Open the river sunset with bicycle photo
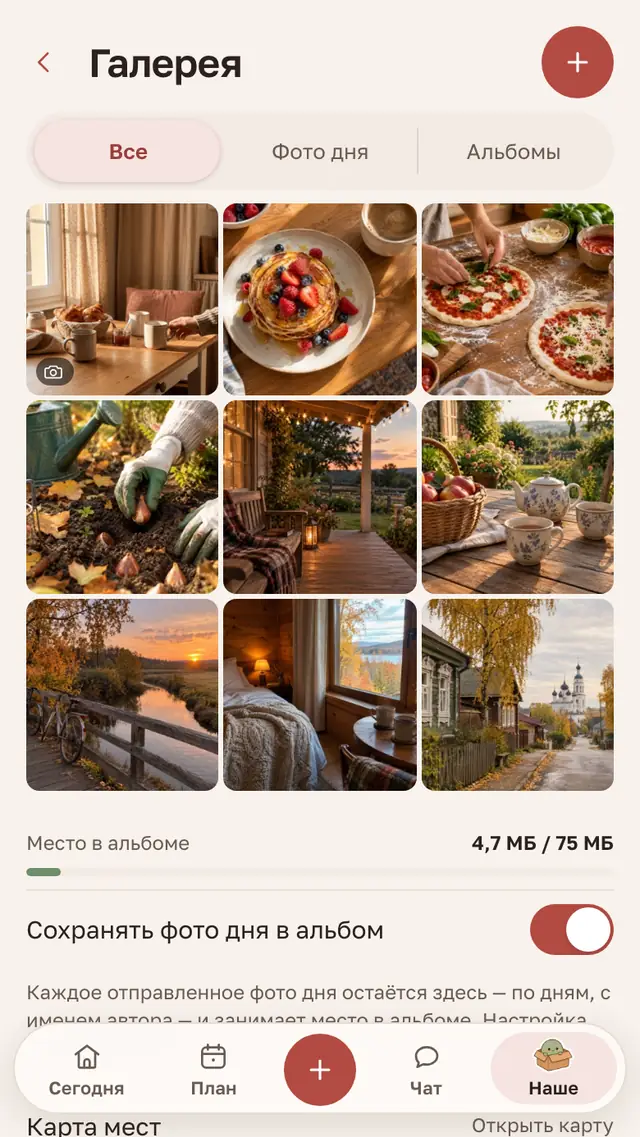This screenshot has width=640, height=1137. tap(122, 695)
